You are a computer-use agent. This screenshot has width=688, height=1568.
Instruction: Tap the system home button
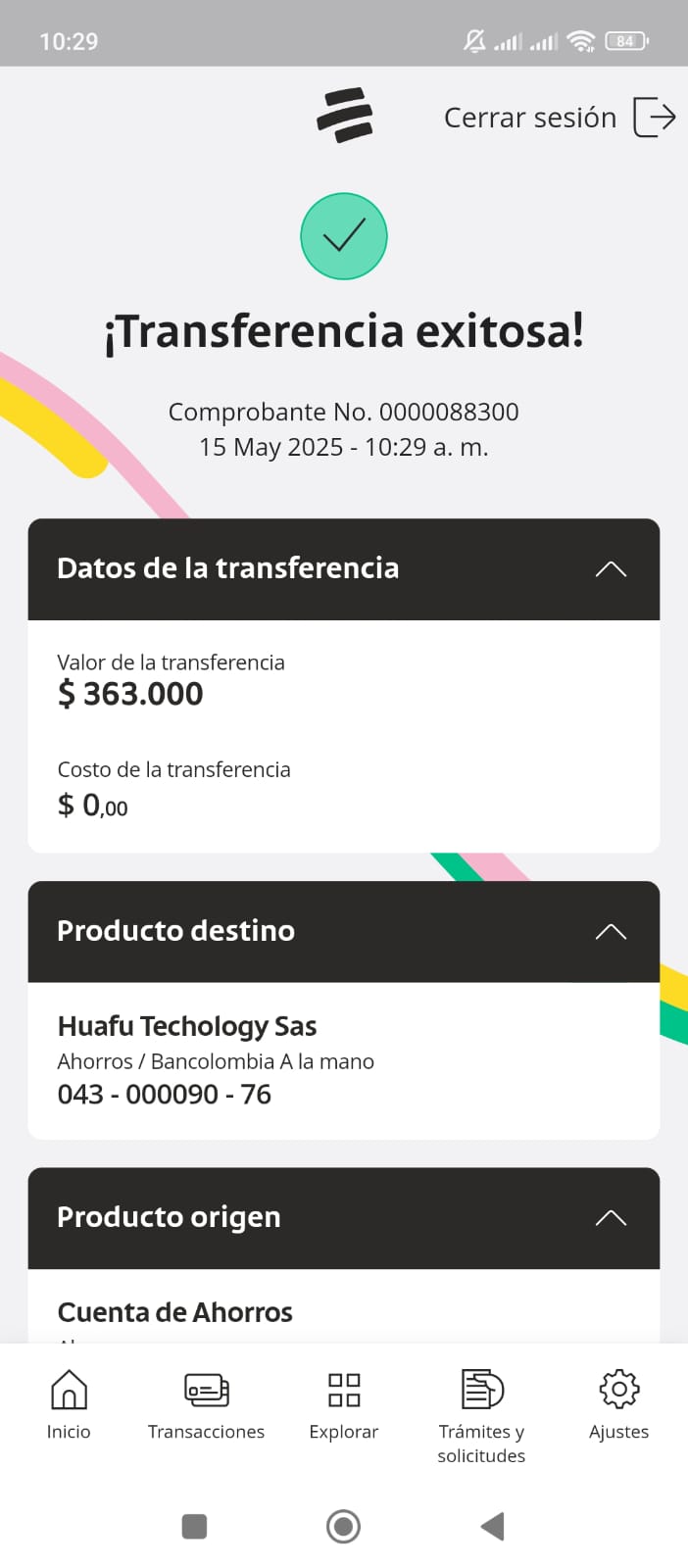pos(343,1526)
